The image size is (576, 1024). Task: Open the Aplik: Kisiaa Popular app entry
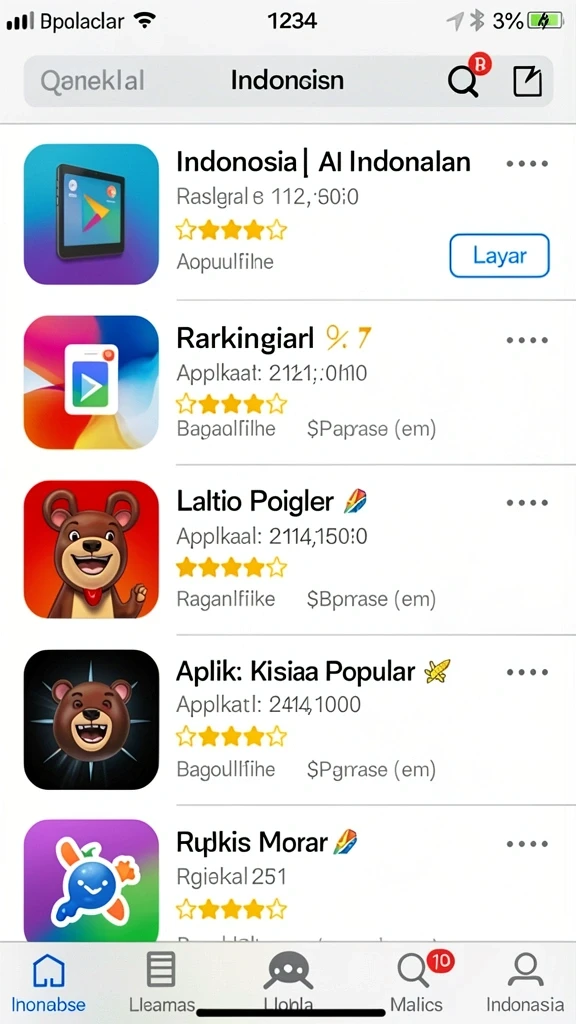click(288, 720)
